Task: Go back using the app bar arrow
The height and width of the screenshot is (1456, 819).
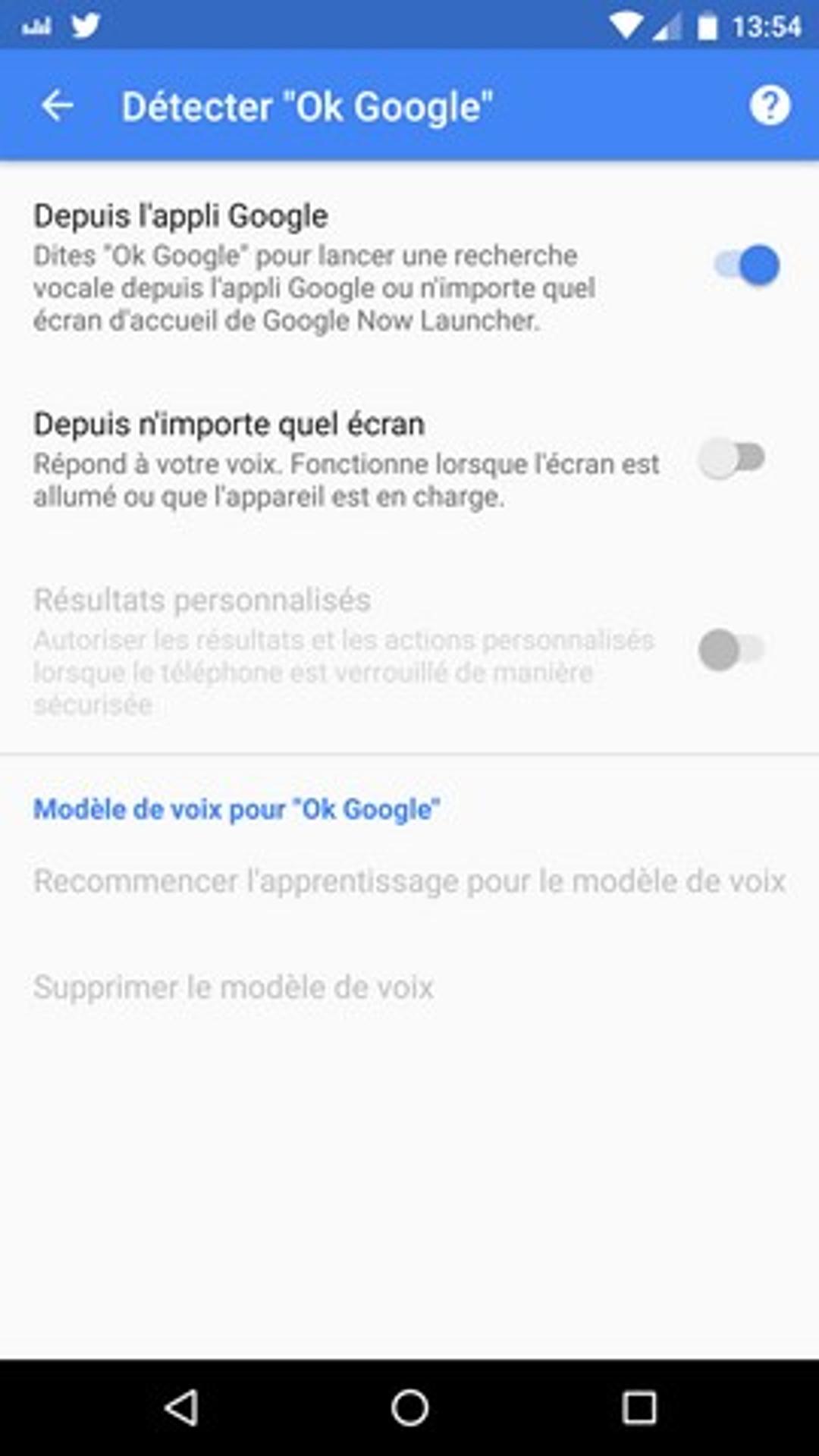Action: coord(58,106)
